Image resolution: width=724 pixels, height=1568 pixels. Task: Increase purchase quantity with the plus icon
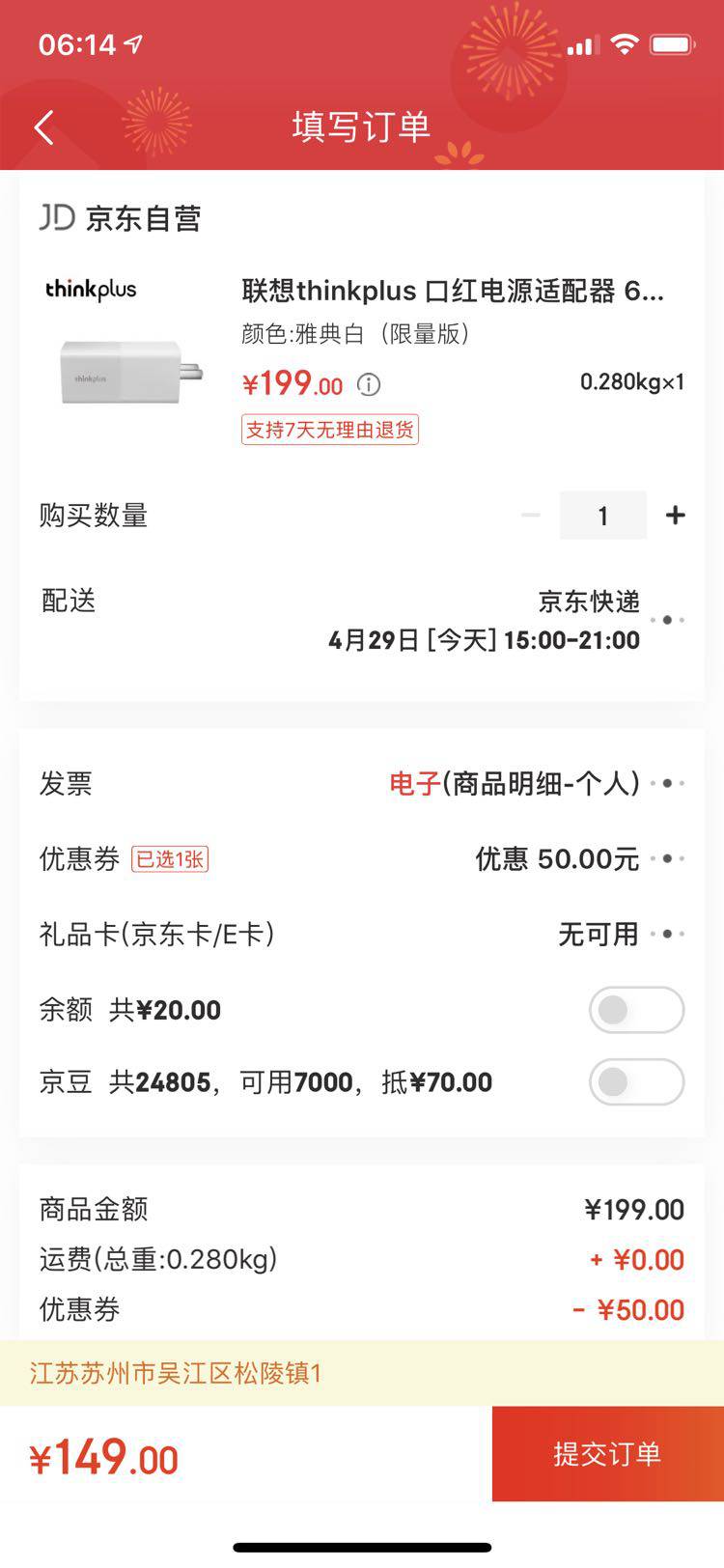(674, 515)
